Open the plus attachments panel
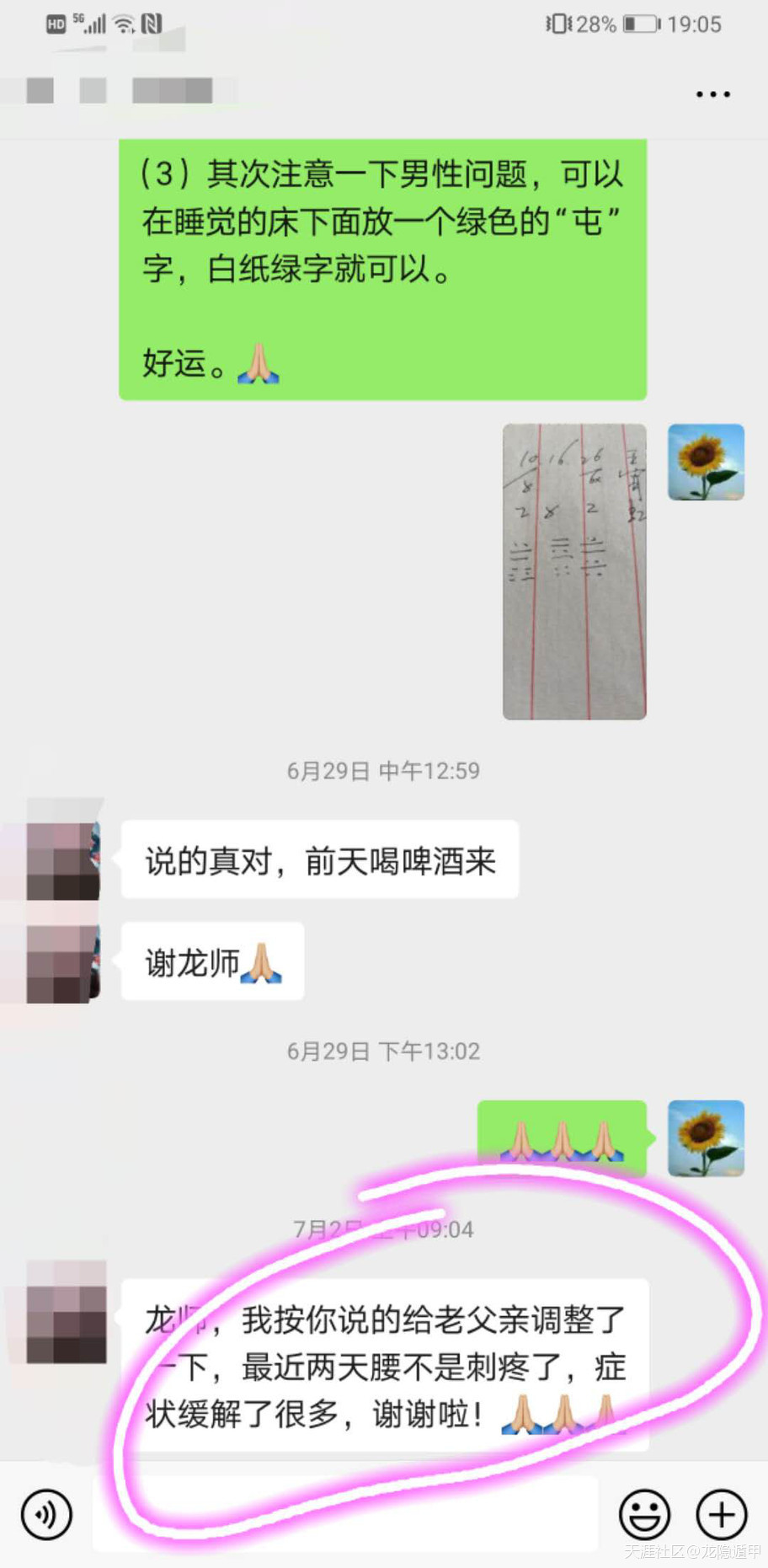The height and width of the screenshot is (1568, 768). [x=722, y=1514]
